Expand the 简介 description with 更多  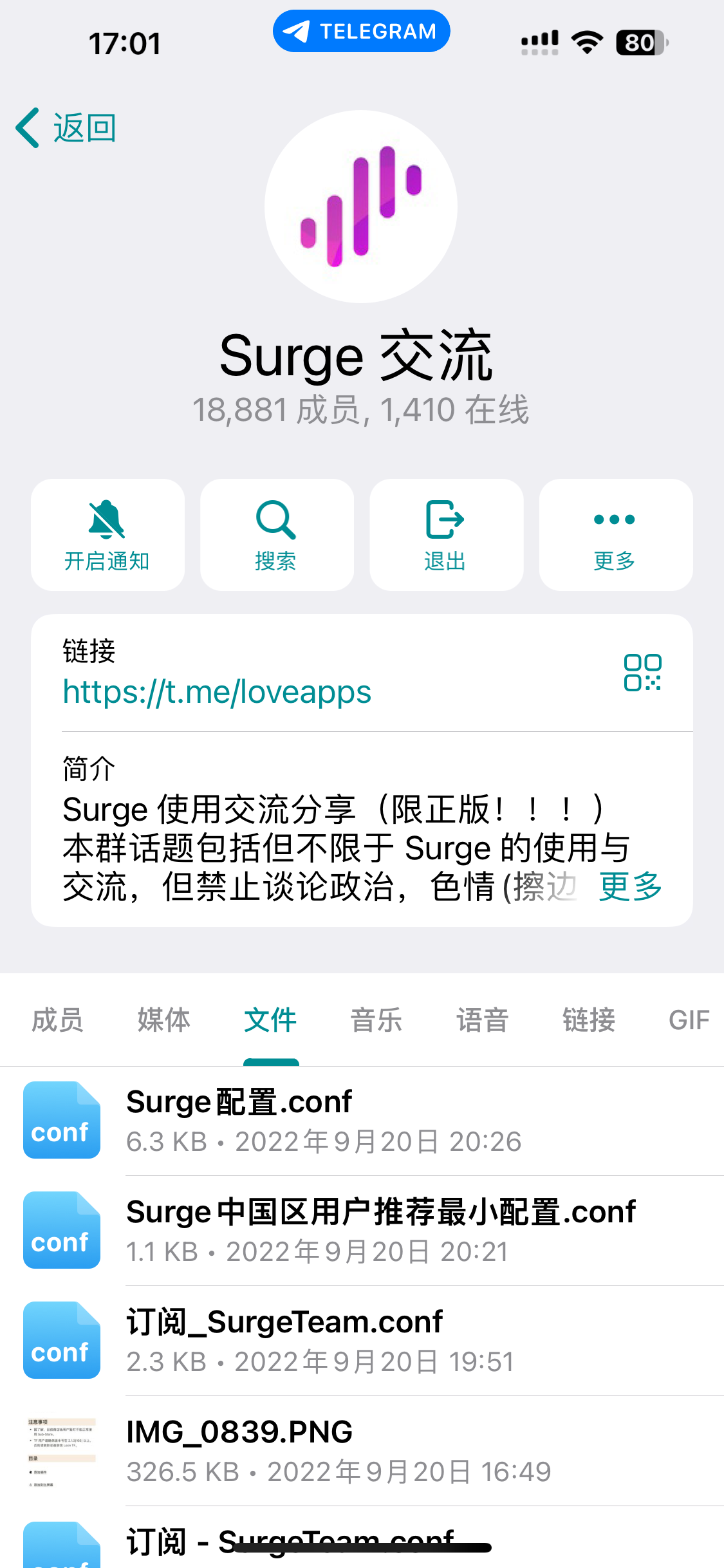pos(630,886)
